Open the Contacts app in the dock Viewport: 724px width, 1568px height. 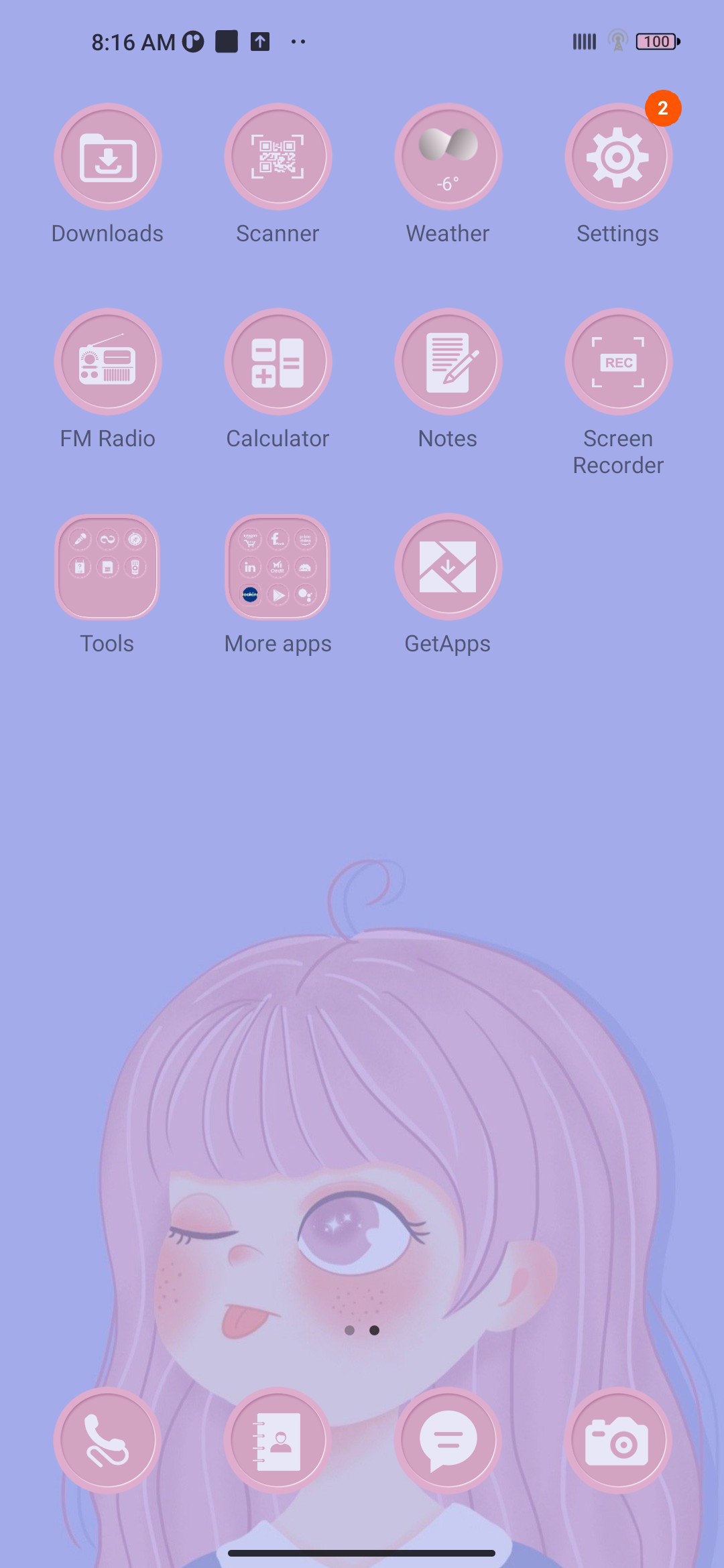tap(278, 1440)
